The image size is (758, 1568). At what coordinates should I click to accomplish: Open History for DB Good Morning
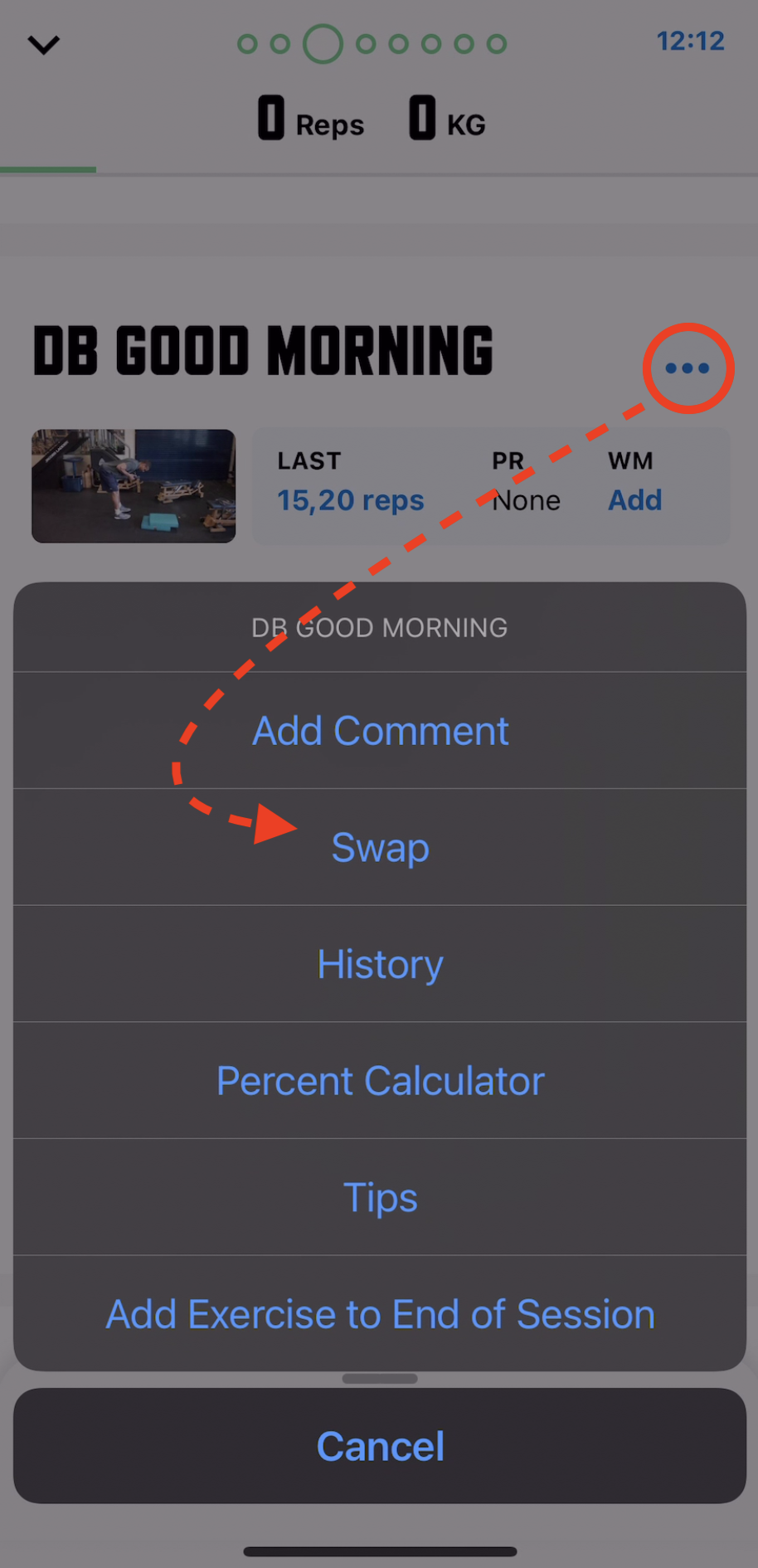point(380,964)
